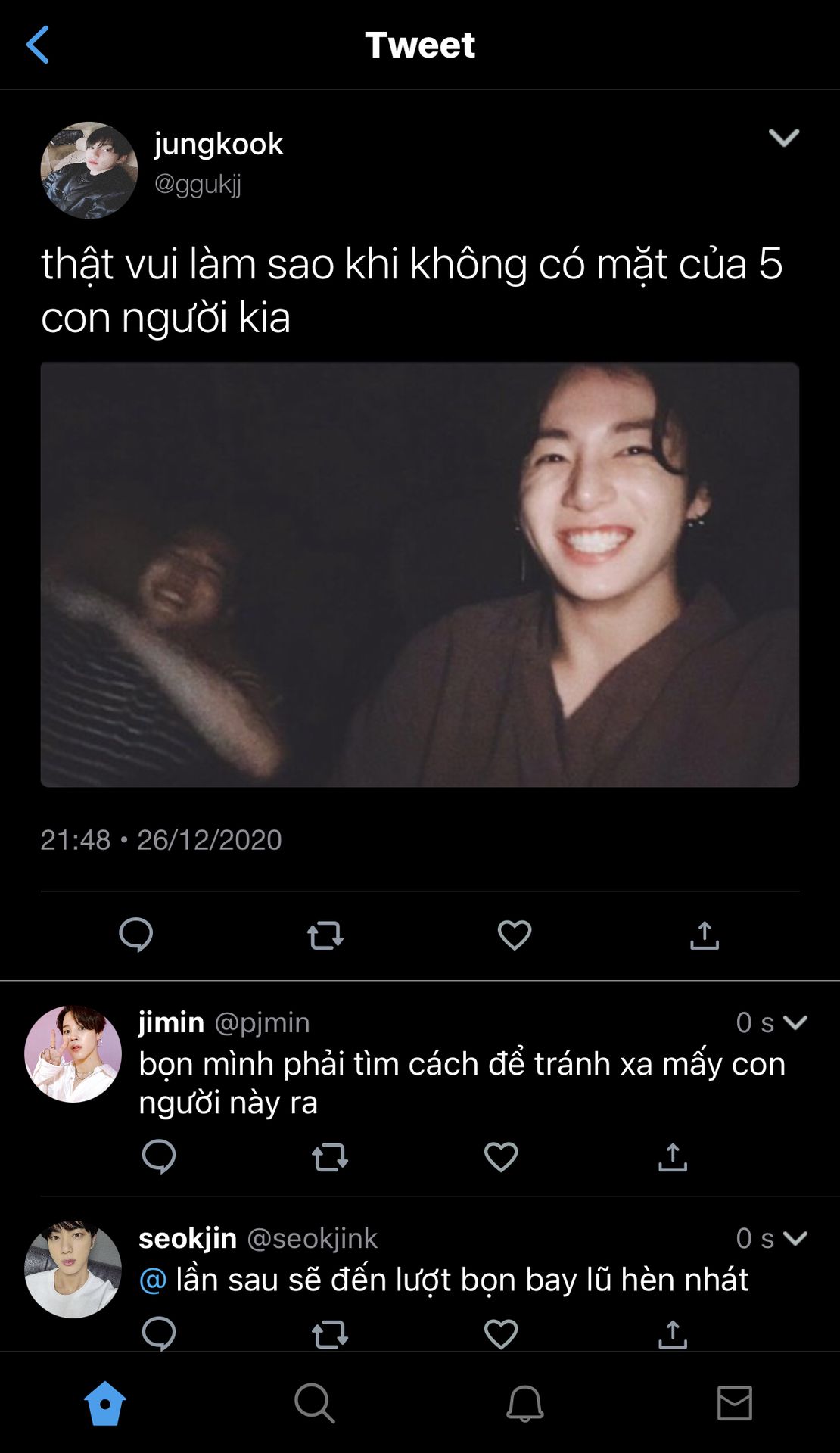Open the chevron menu on jimin's reply
The image size is (840, 1453).
pyautogui.click(x=795, y=1022)
